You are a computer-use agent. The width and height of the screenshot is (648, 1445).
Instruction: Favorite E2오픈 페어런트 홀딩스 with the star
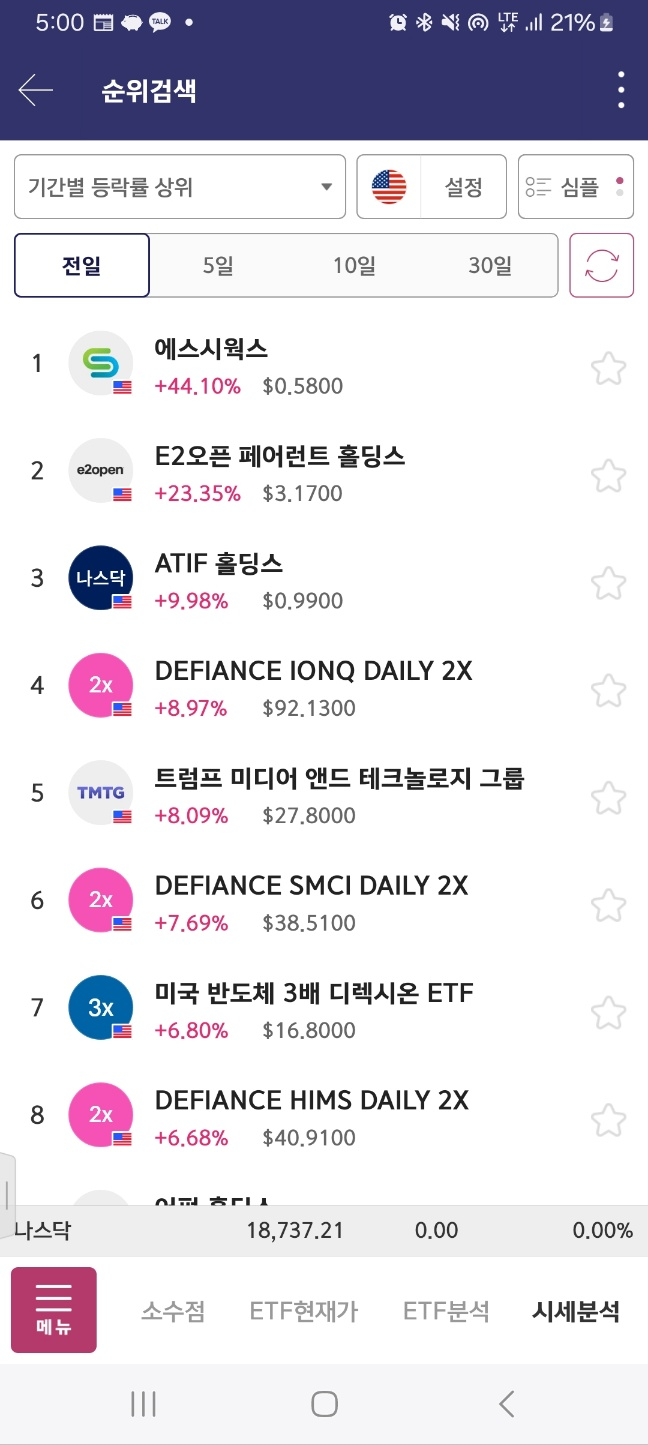(x=608, y=474)
